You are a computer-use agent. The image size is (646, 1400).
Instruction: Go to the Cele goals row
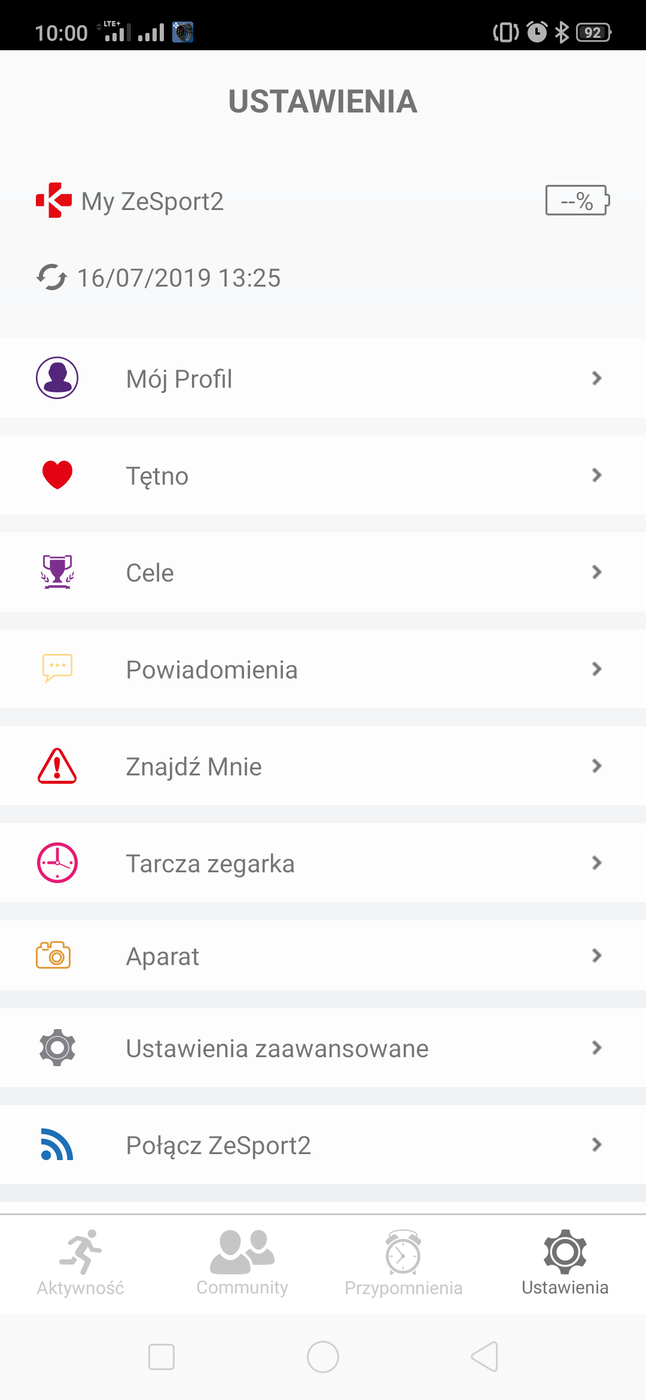coord(322,572)
